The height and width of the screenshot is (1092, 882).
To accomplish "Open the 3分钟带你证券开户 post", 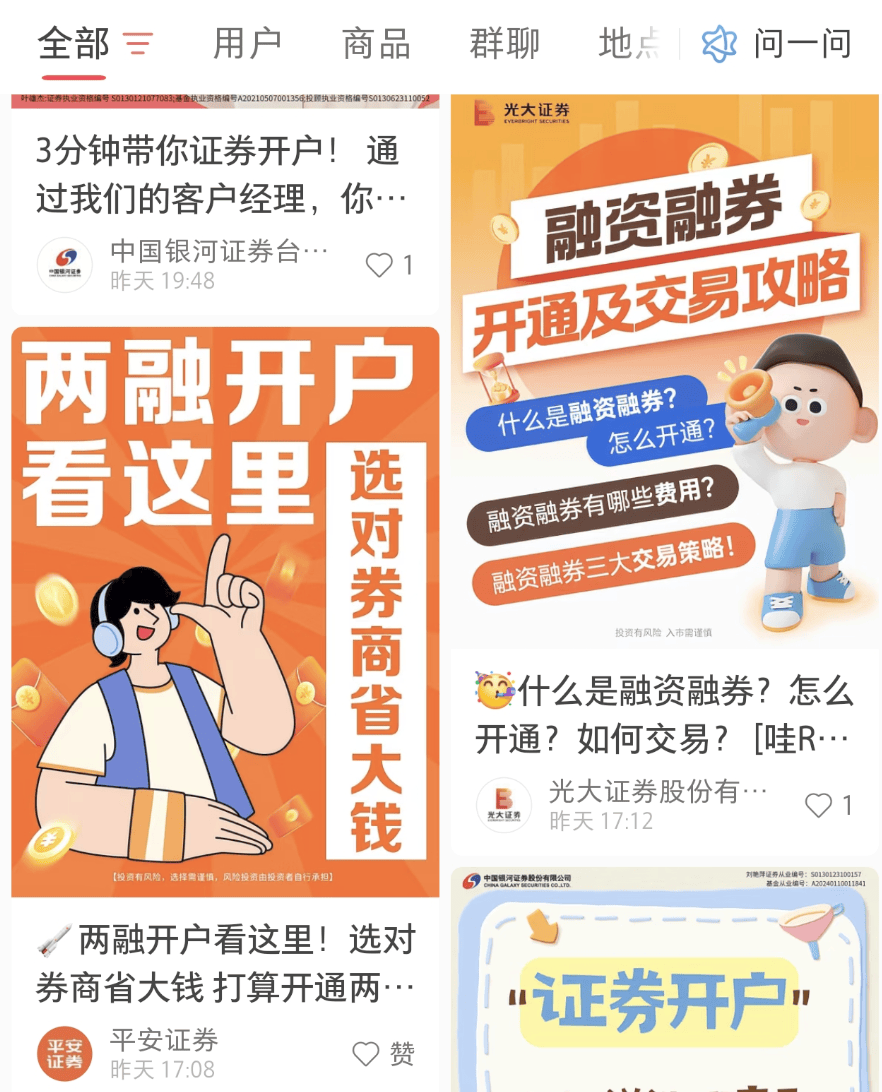I will point(219,175).
